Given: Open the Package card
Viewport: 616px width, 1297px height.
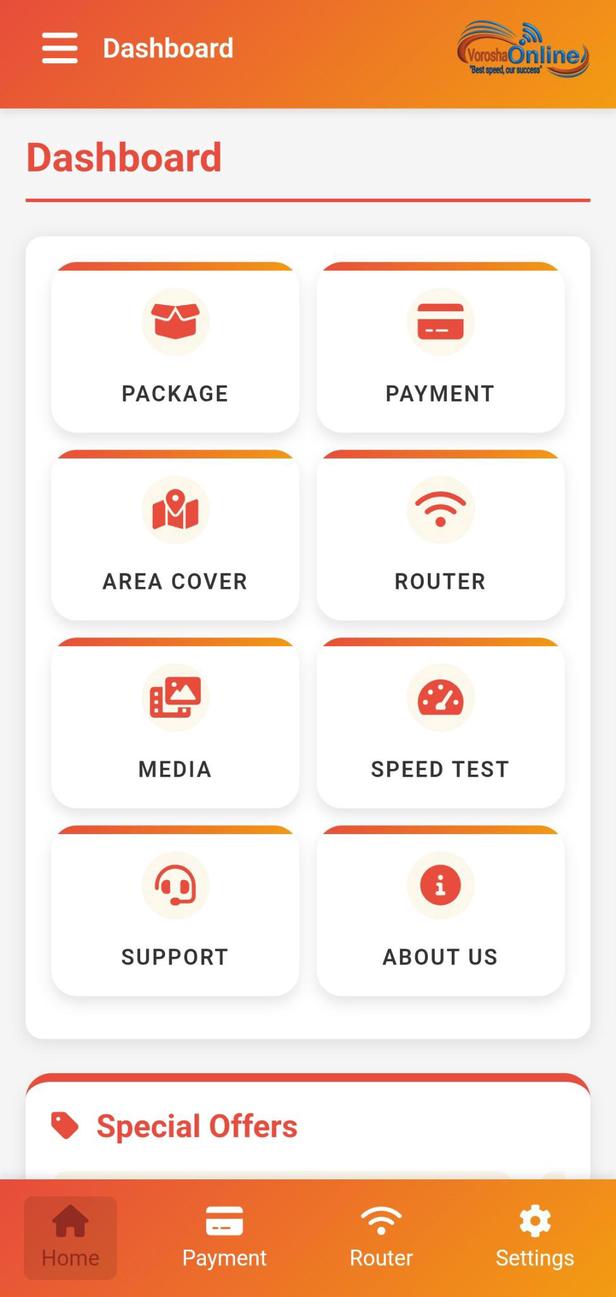Looking at the screenshot, I should pyautogui.click(x=175, y=349).
